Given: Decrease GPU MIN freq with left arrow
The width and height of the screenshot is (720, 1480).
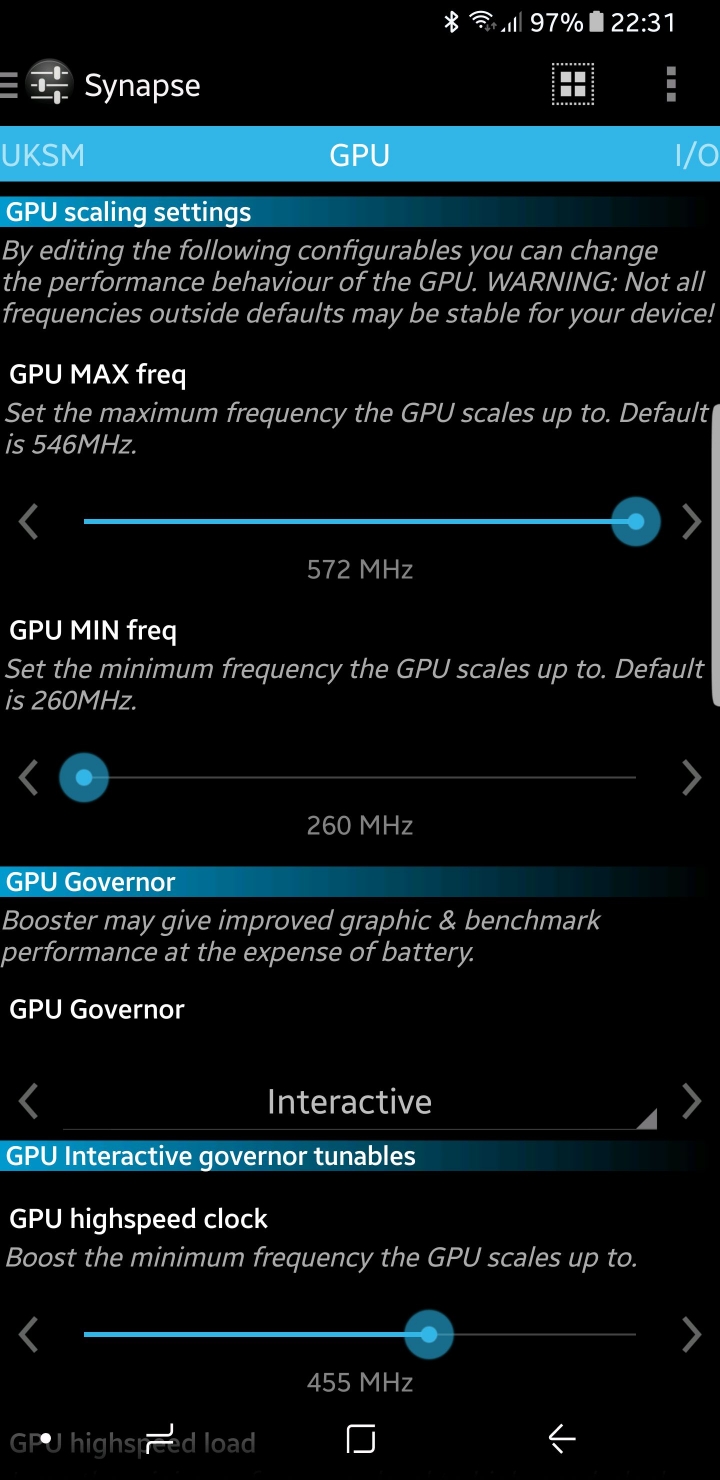Looking at the screenshot, I should click(x=28, y=778).
